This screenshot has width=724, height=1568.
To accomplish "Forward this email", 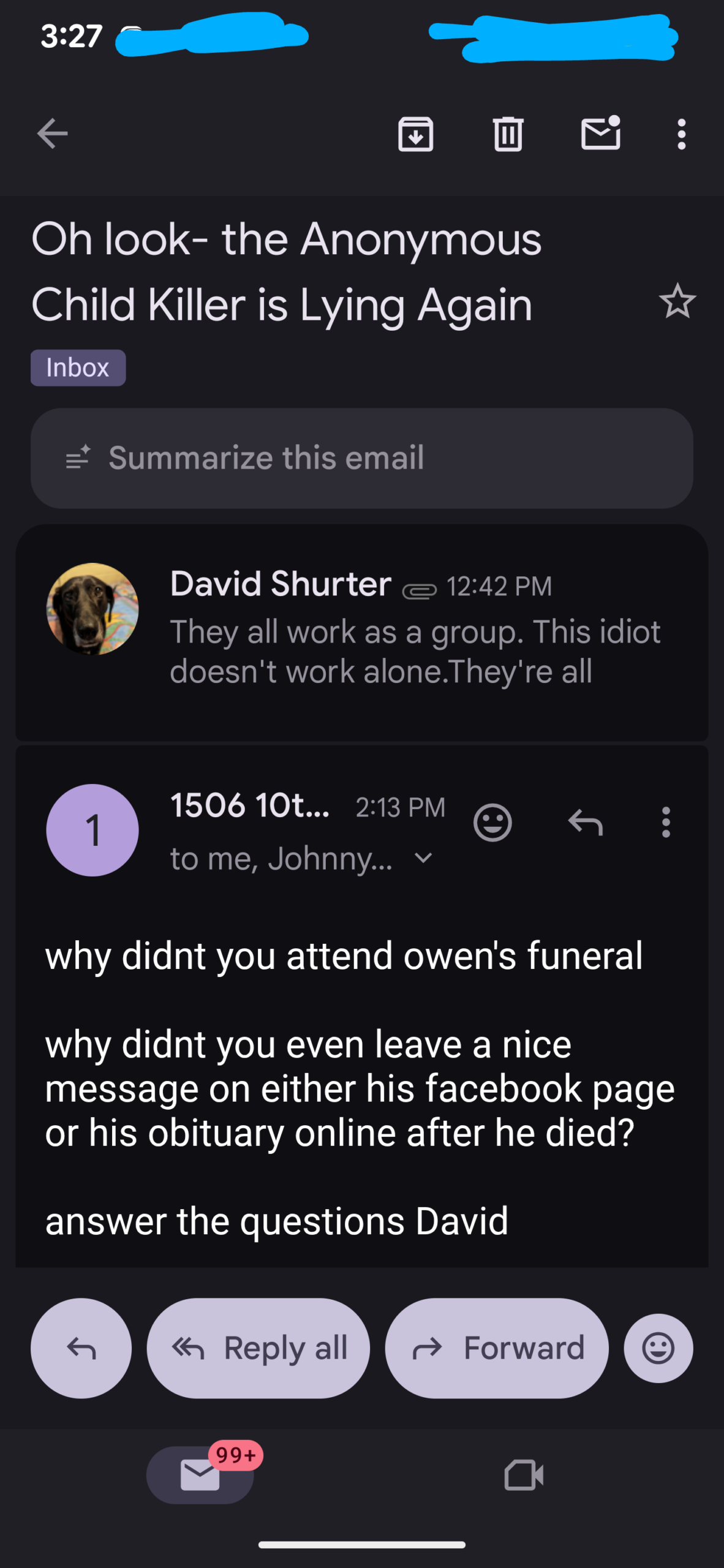I will coord(497,1348).
